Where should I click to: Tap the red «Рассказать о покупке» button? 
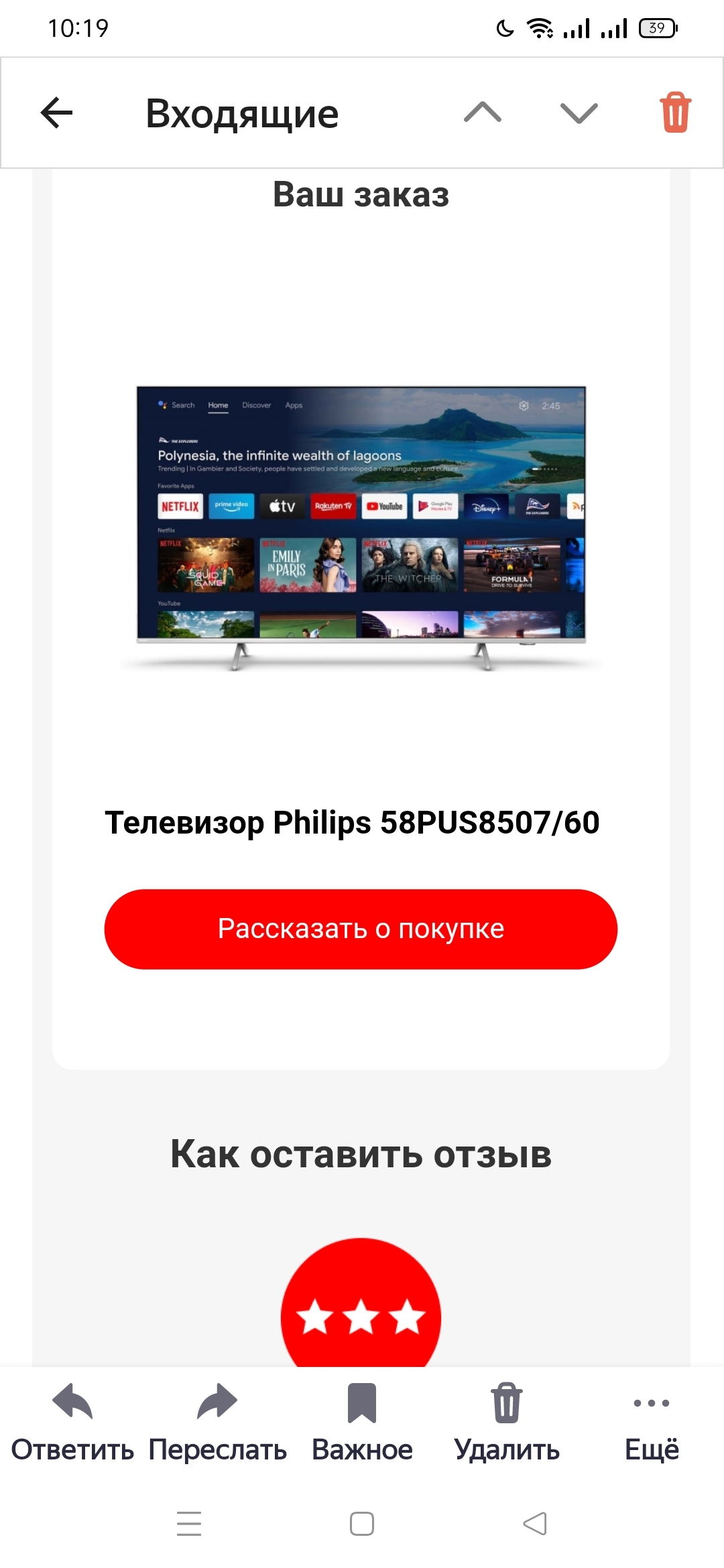tap(361, 929)
